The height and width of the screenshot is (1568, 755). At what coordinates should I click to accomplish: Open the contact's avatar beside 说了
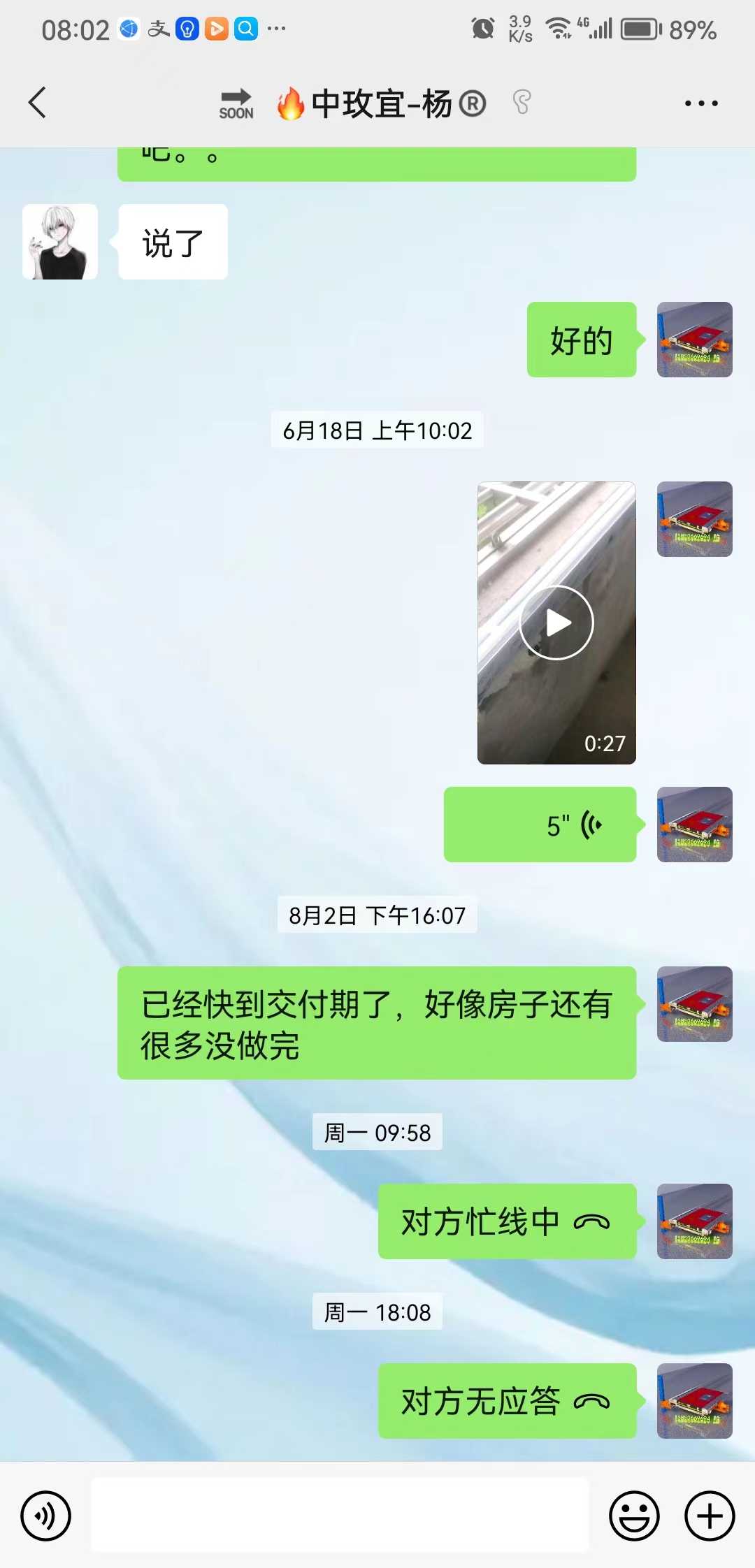coord(60,242)
